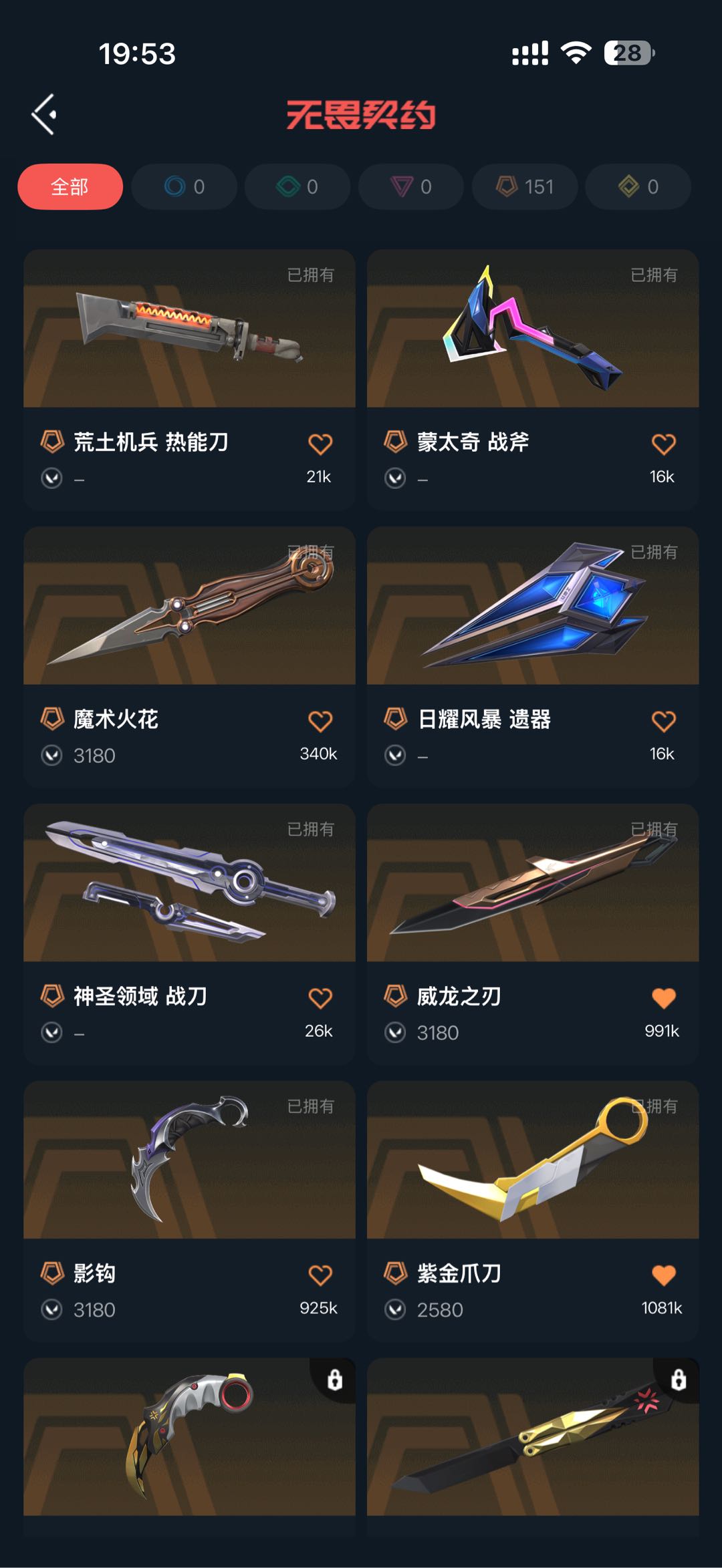Open the 魔术火花 skin card

(189, 657)
